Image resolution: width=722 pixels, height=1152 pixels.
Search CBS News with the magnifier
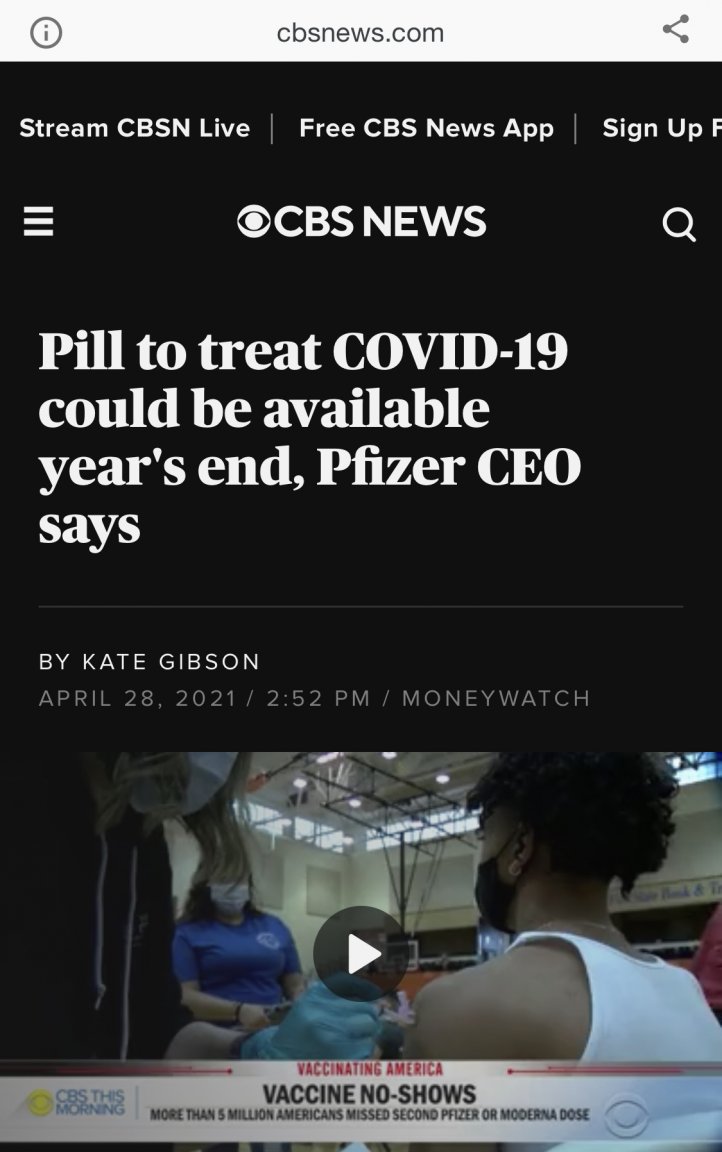(x=679, y=224)
